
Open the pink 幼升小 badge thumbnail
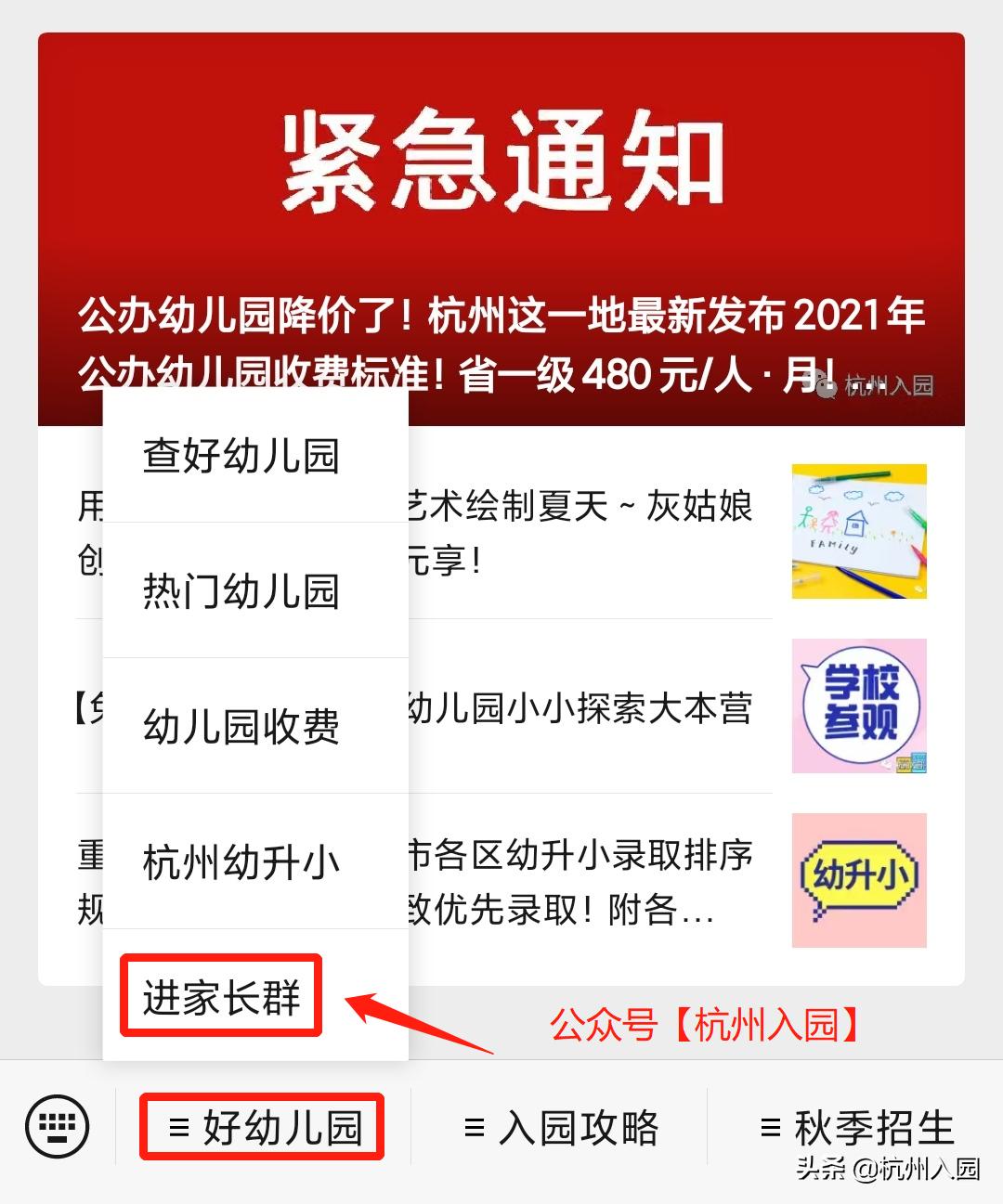[859, 880]
